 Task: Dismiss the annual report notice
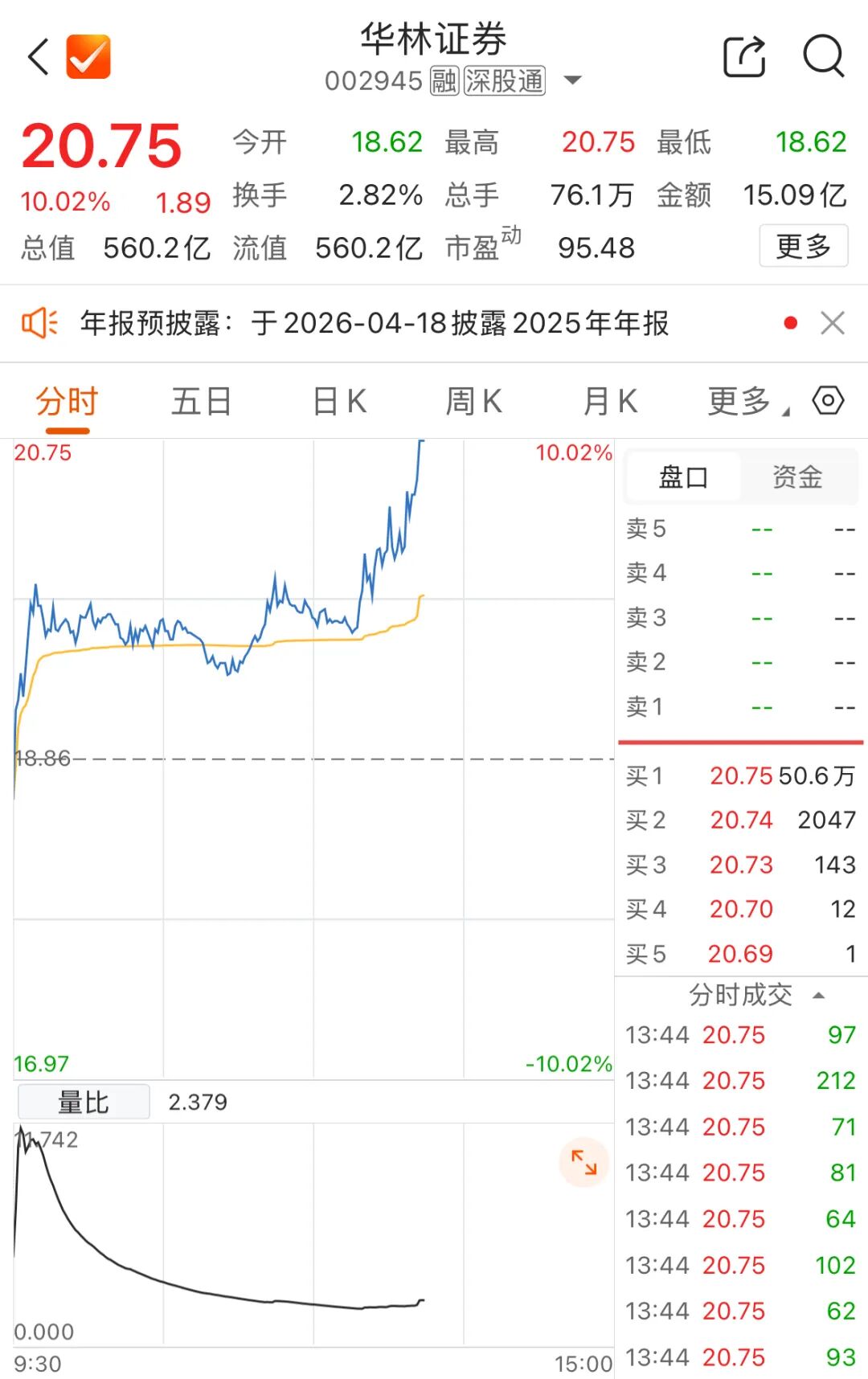(x=833, y=323)
